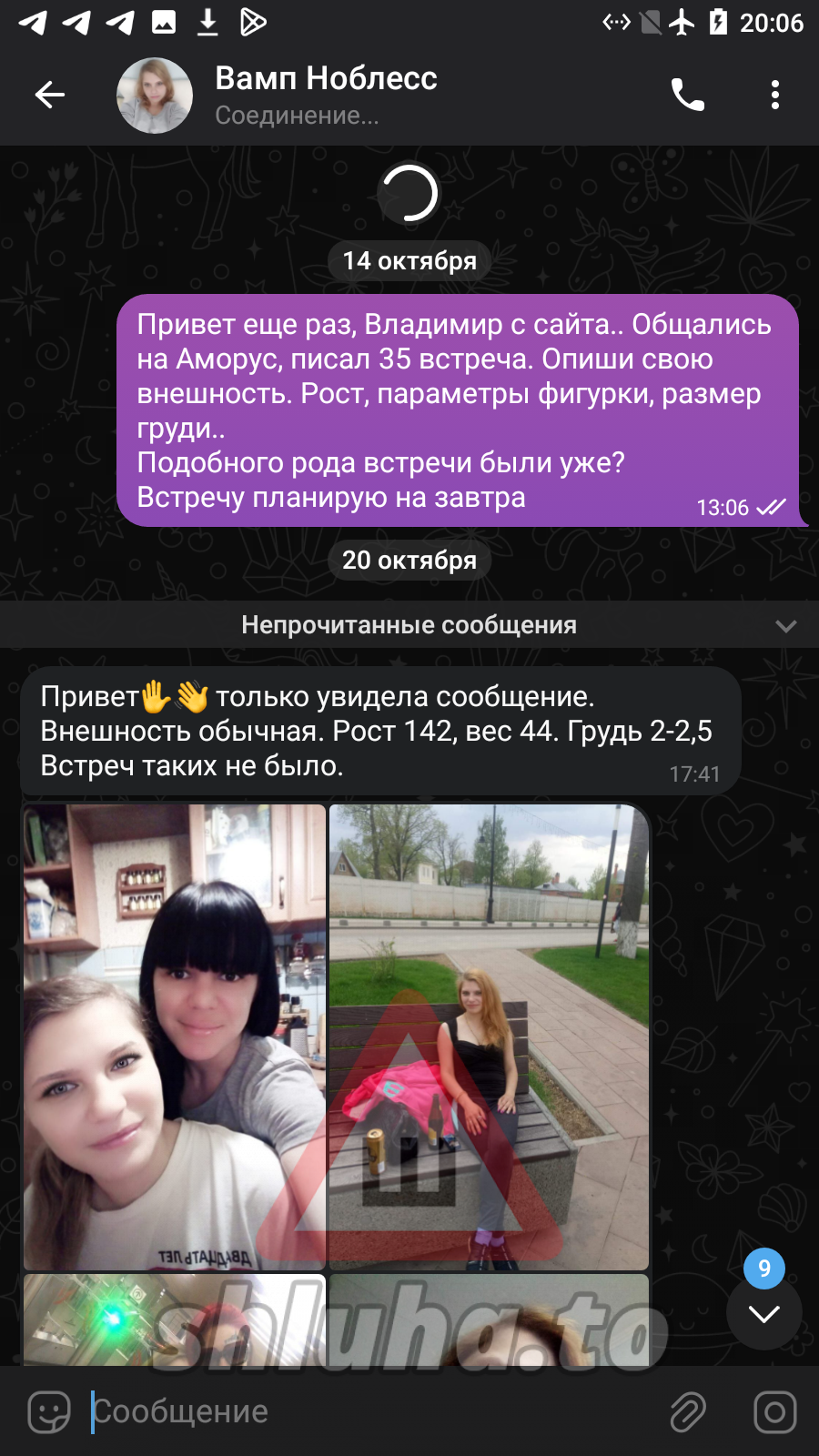
Task: Start a voice call with this contact
Action: point(688,95)
